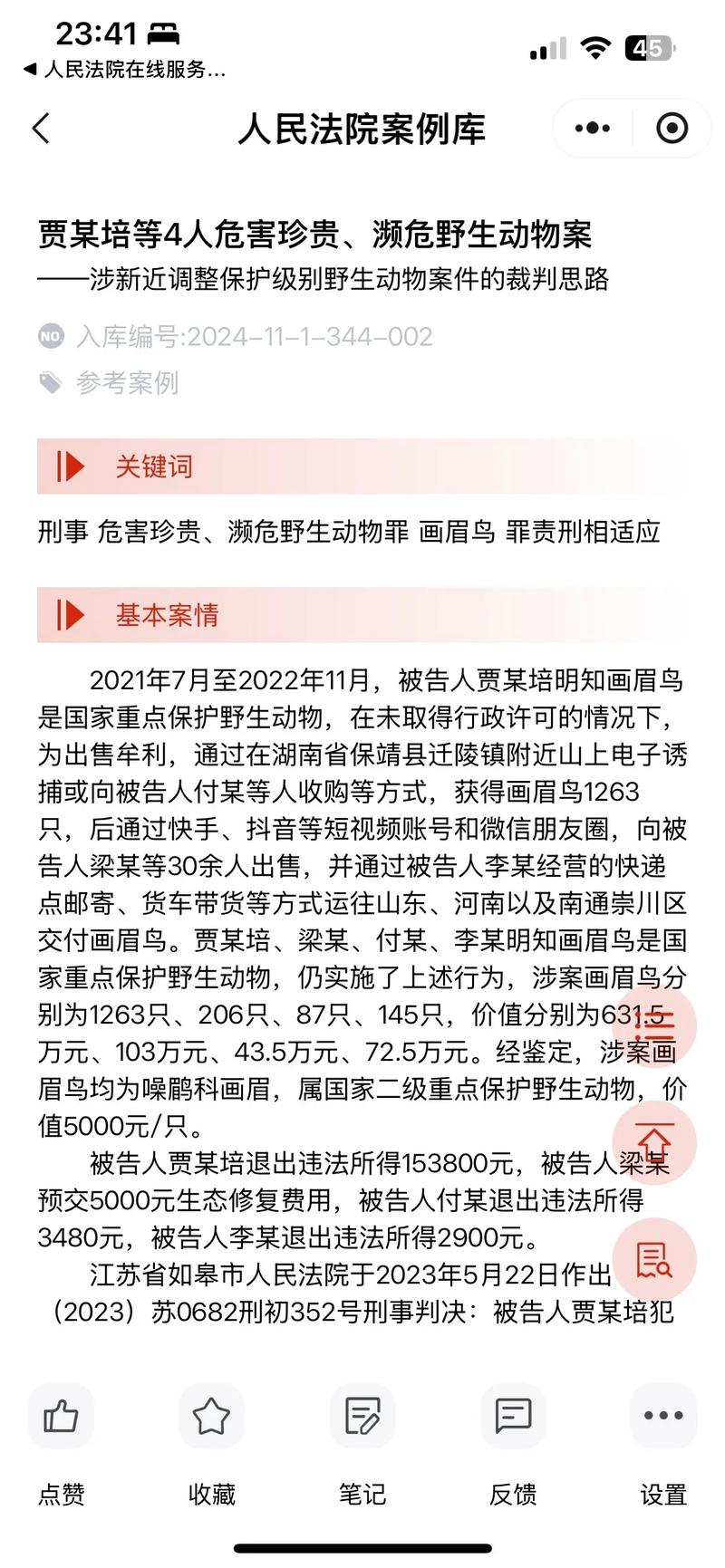Image resolution: width=725 pixels, height=1568 pixels.
Task: Tap the back chevron to return
Action: coord(40,129)
